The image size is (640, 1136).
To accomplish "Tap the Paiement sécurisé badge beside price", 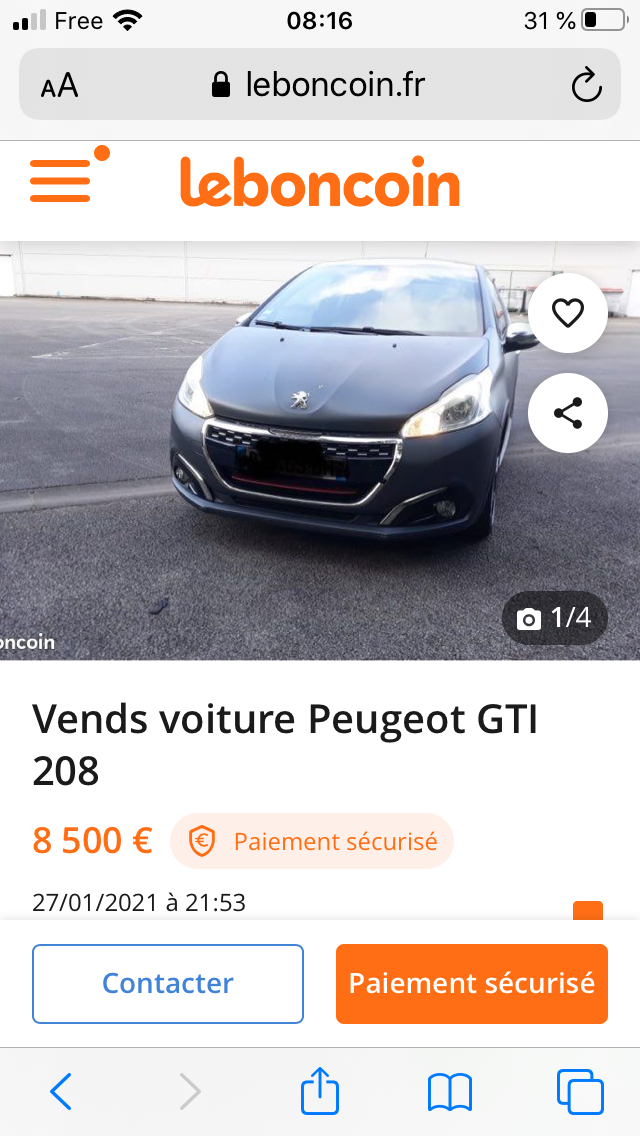I will click(x=312, y=841).
